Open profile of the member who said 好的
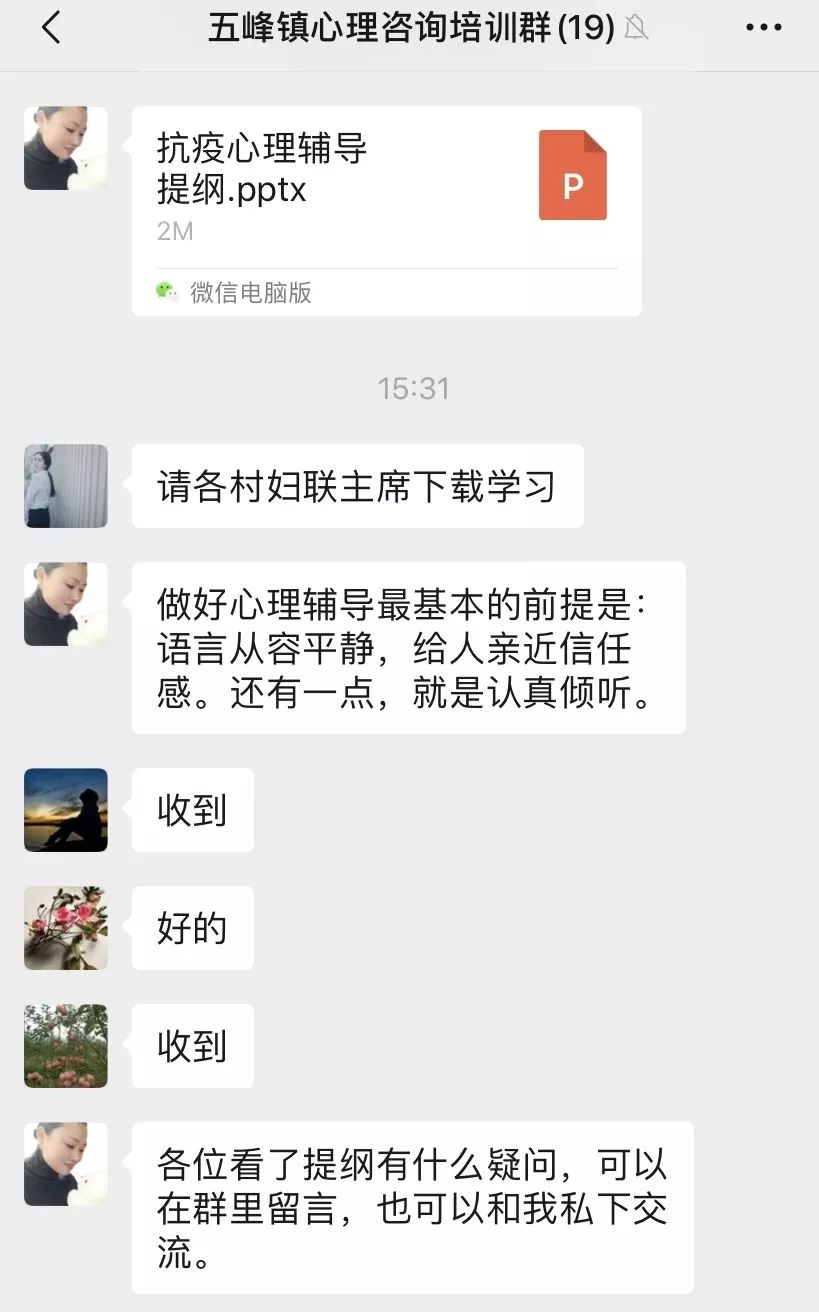The width and height of the screenshot is (819, 1312). coord(66,928)
